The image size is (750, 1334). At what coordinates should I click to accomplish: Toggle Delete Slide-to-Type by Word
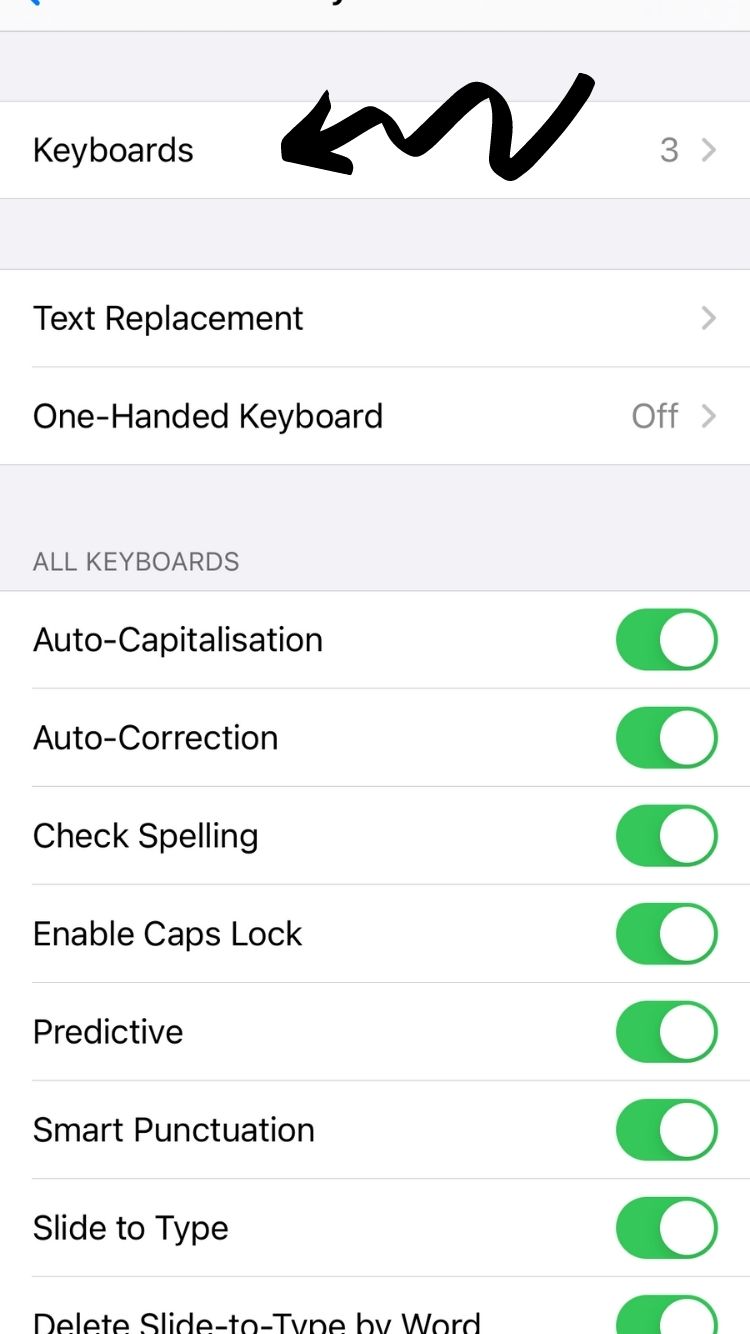point(666,1322)
